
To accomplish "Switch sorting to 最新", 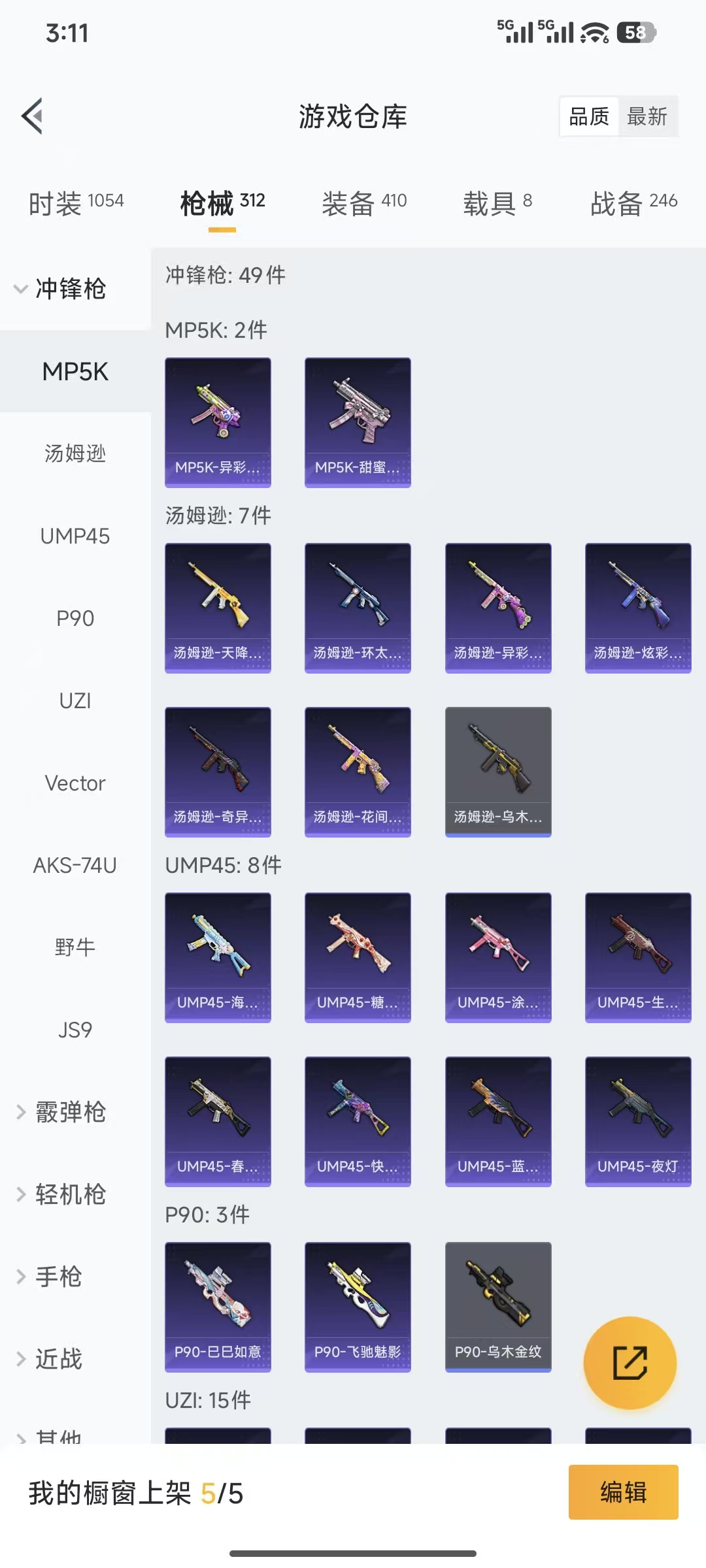I will (648, 116).
